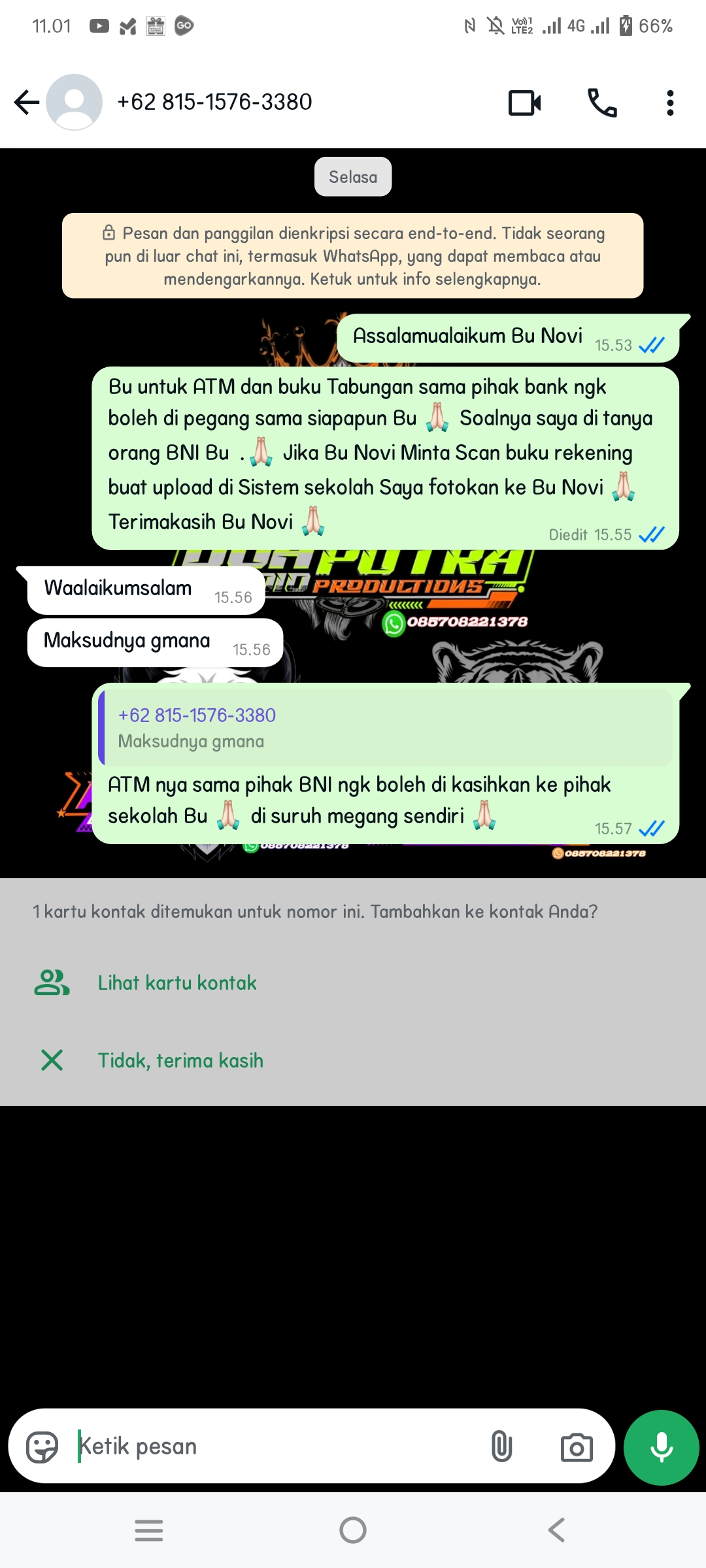Start a video call

[524, 103]
